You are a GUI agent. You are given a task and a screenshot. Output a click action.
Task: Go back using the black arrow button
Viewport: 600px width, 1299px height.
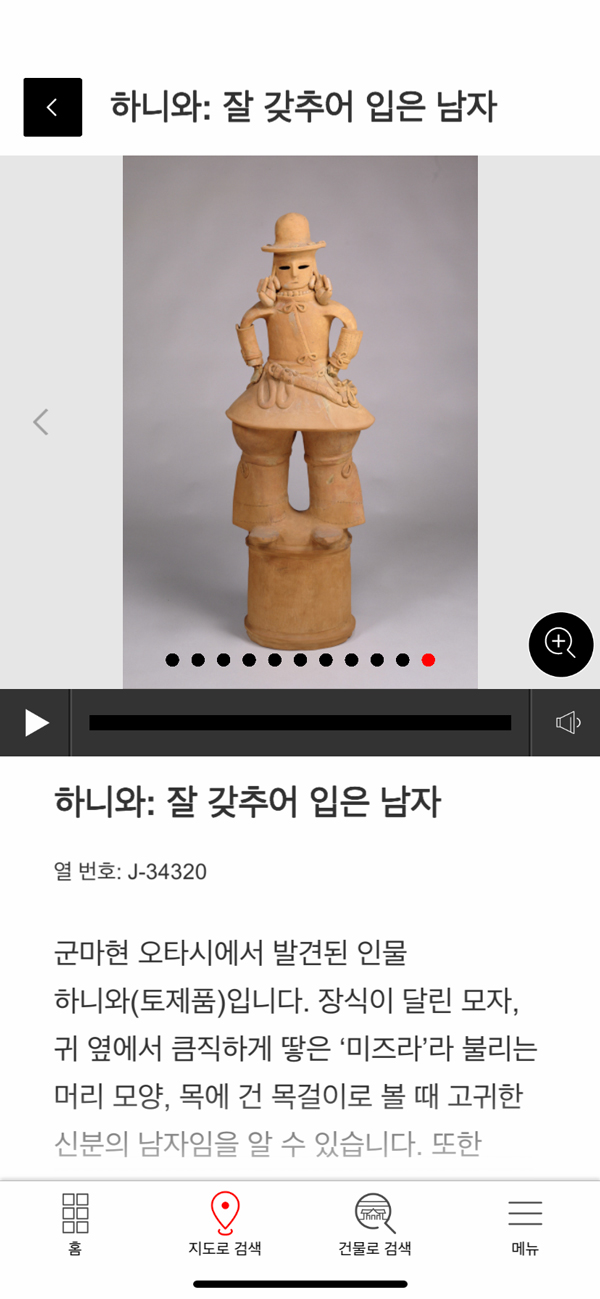pos(52,107)
